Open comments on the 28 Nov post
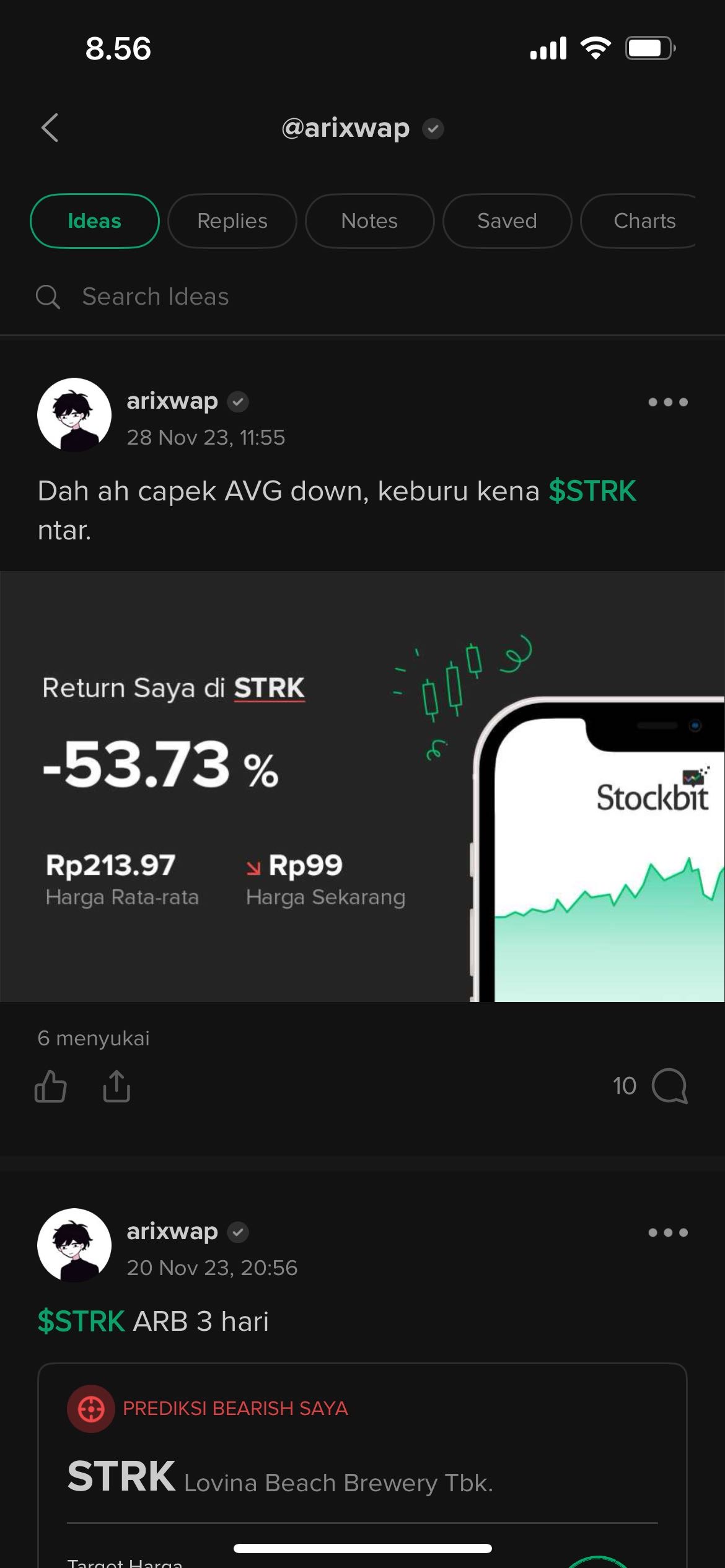Screen dimensions: 725x1568 [669, 1086]
